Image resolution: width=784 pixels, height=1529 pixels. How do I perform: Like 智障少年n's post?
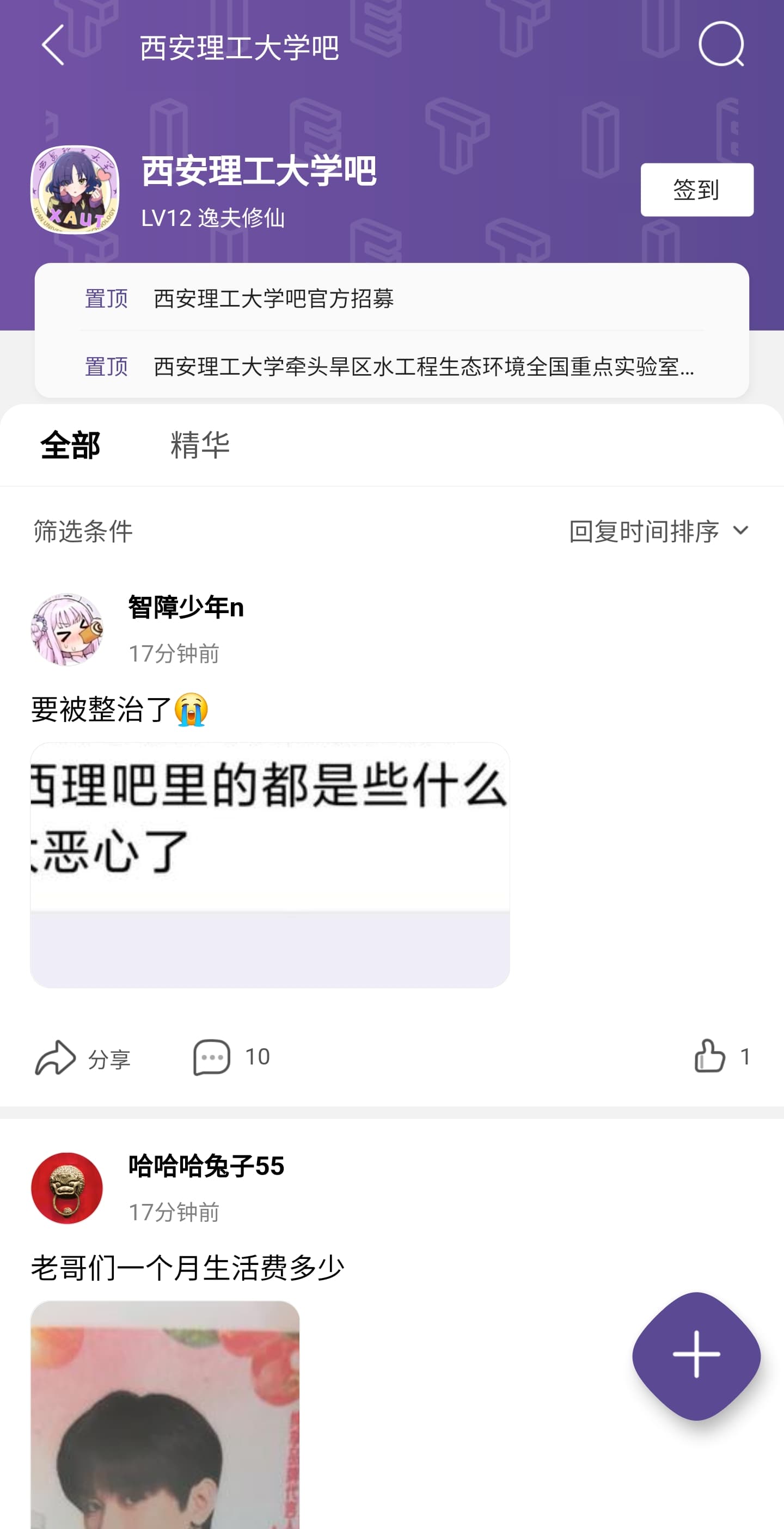[x=720, y=1056]
